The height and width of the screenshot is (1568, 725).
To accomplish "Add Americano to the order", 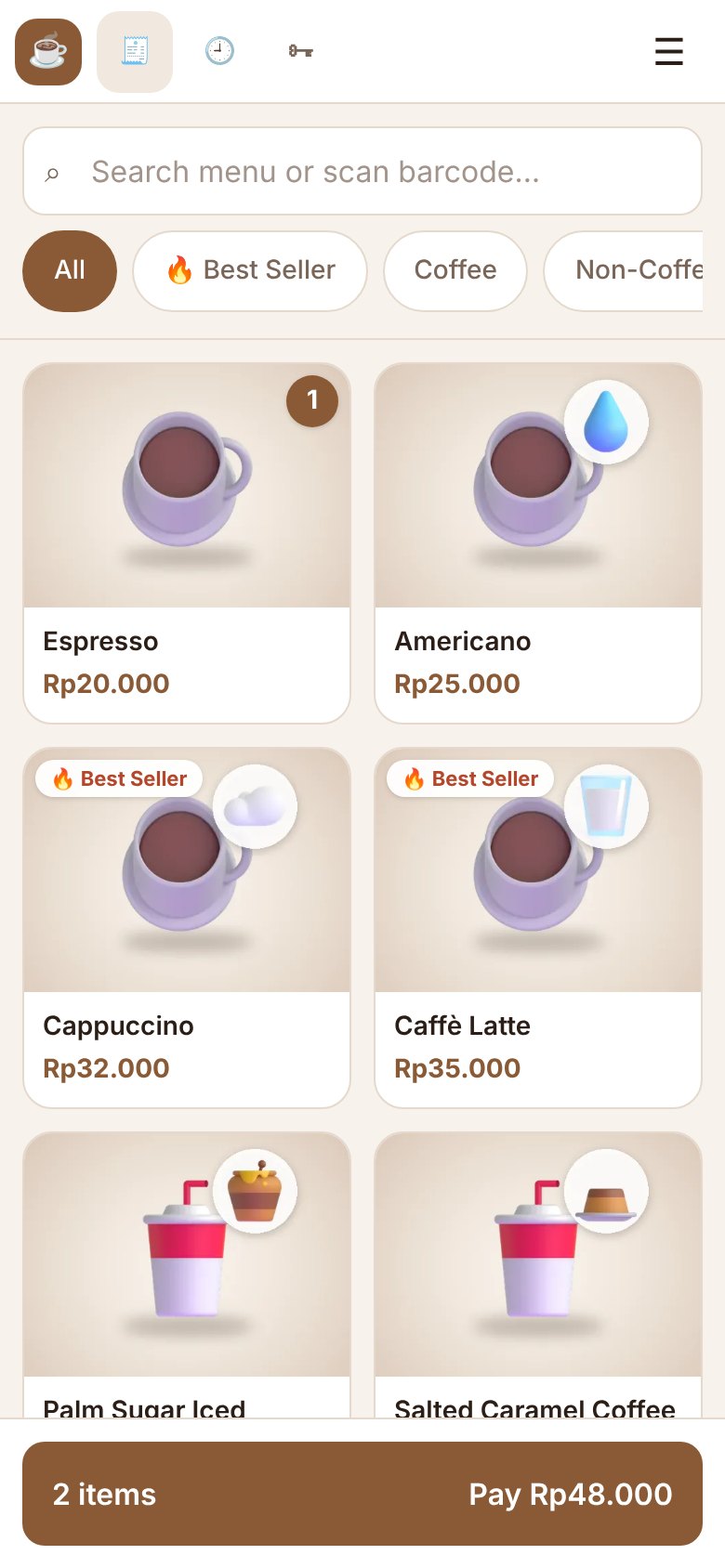I will [x=538, y=543].
